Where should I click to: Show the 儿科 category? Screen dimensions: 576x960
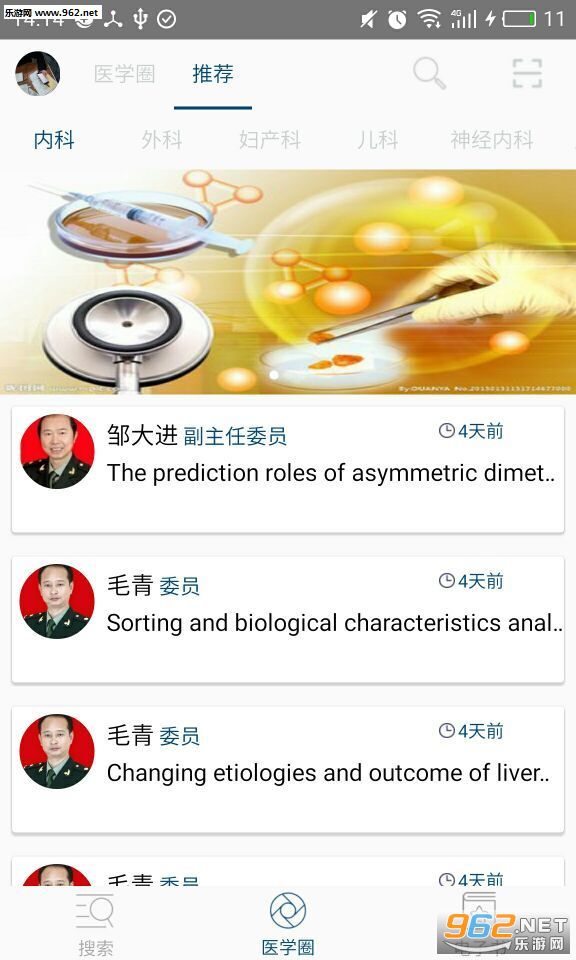378,140
